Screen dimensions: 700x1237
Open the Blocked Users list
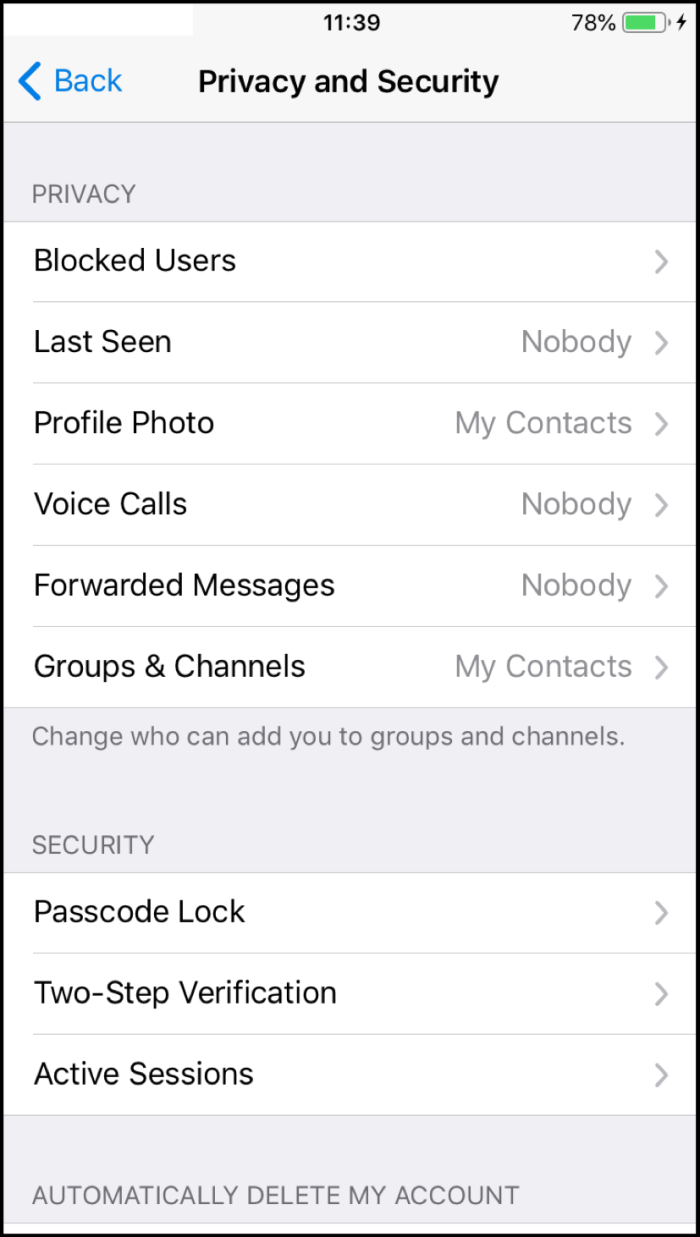(x=350, y=261)
